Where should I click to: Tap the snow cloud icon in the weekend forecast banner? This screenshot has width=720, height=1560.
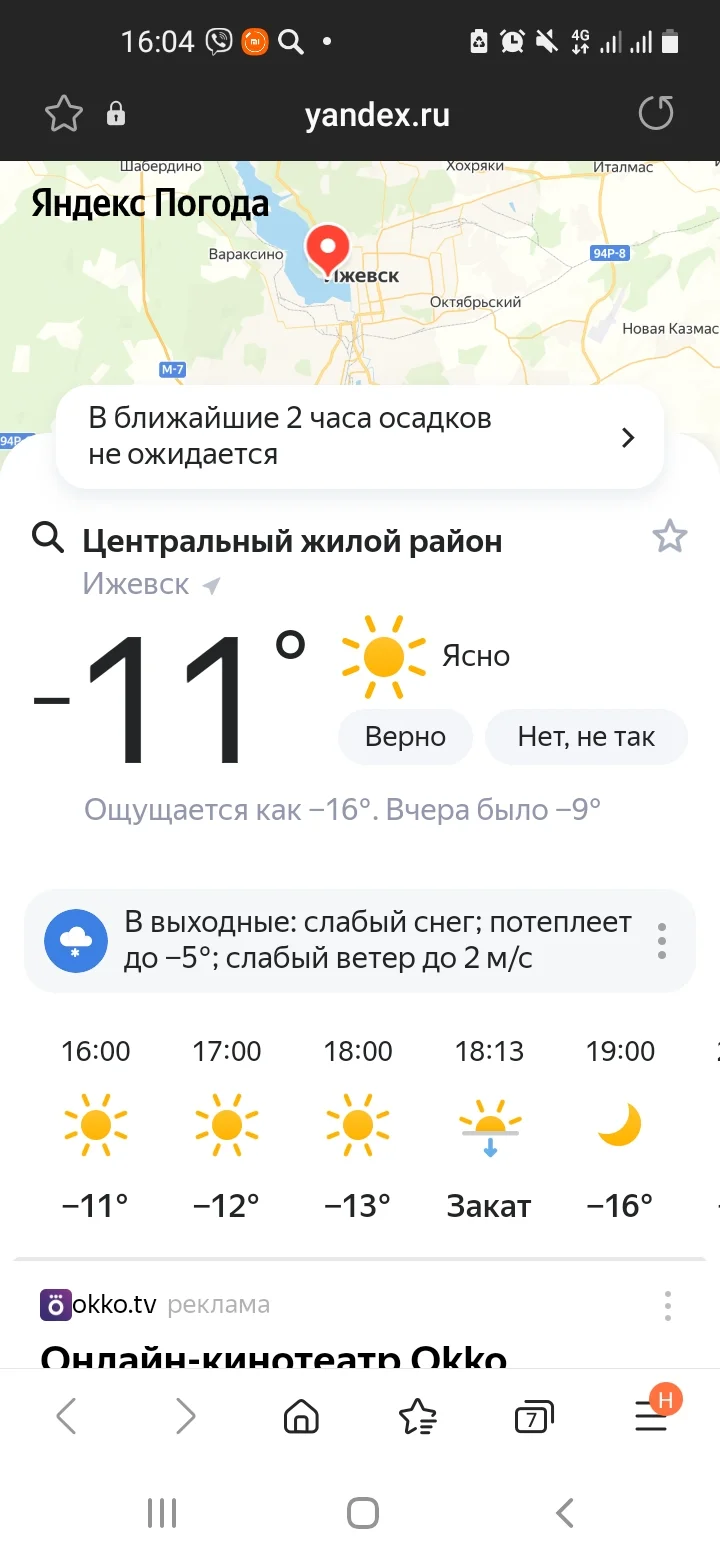coord(74,940)
